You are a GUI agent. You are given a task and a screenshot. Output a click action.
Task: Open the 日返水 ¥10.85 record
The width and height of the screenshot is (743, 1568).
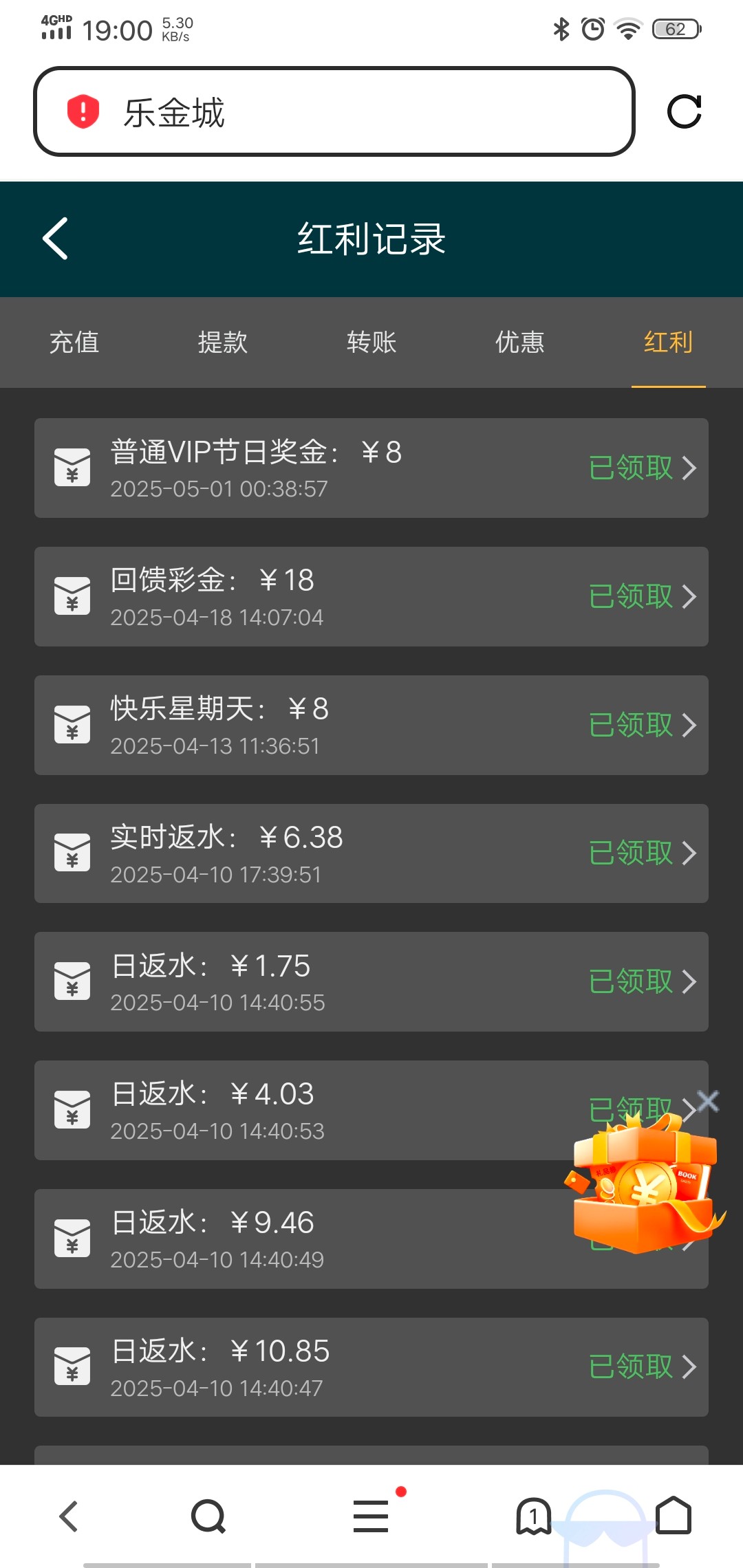tap(371, 1367)
